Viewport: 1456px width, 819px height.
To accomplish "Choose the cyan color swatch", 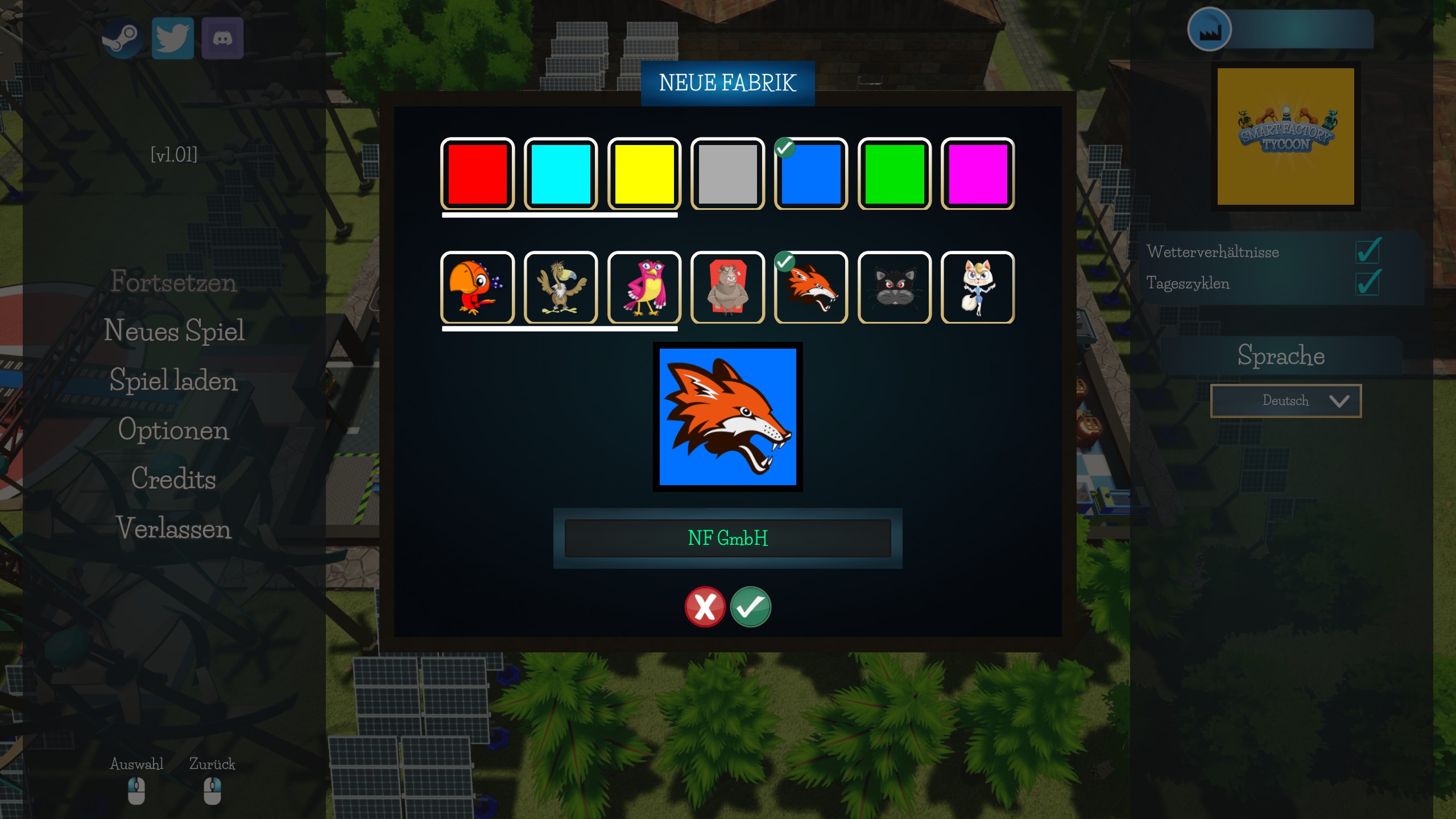I will pos(561,174).
